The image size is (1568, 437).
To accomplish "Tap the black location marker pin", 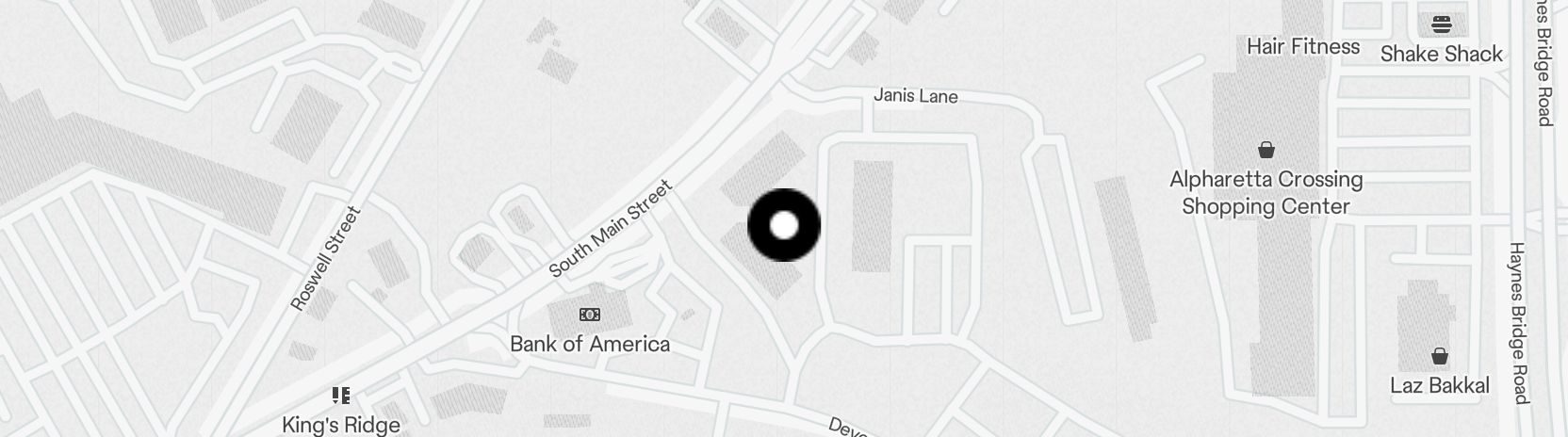I will tap(784, 225).
